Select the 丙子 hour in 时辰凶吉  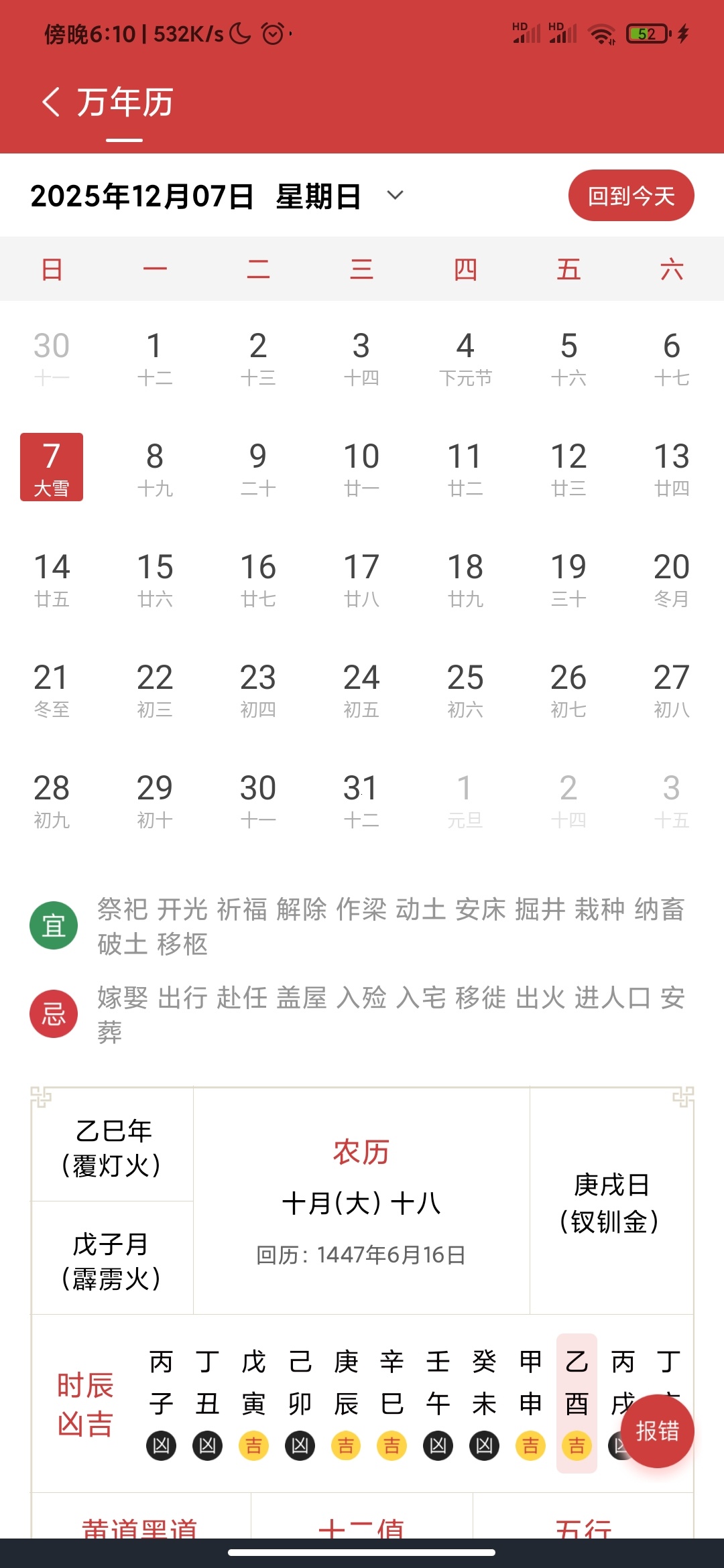pos(161,1402)
